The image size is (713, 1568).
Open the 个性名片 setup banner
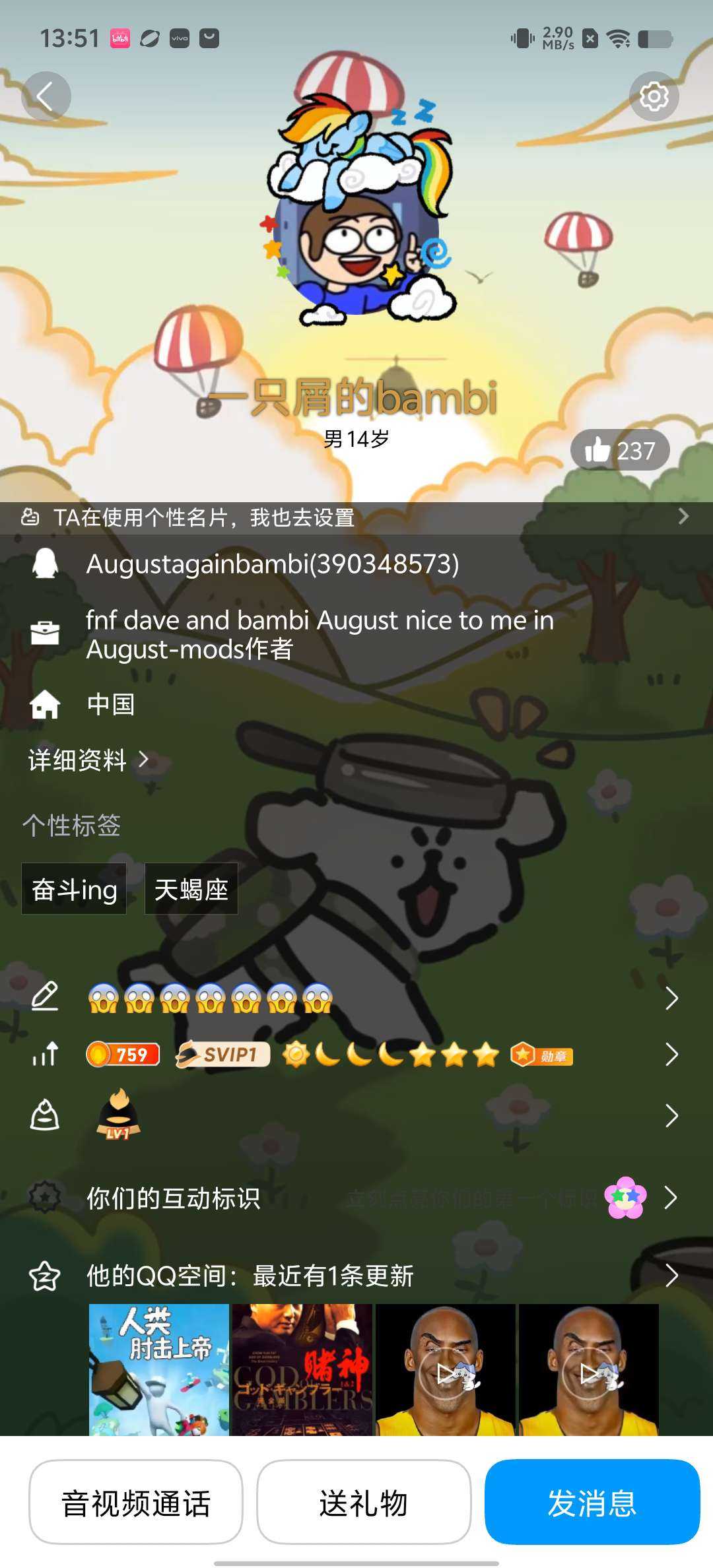356,517
